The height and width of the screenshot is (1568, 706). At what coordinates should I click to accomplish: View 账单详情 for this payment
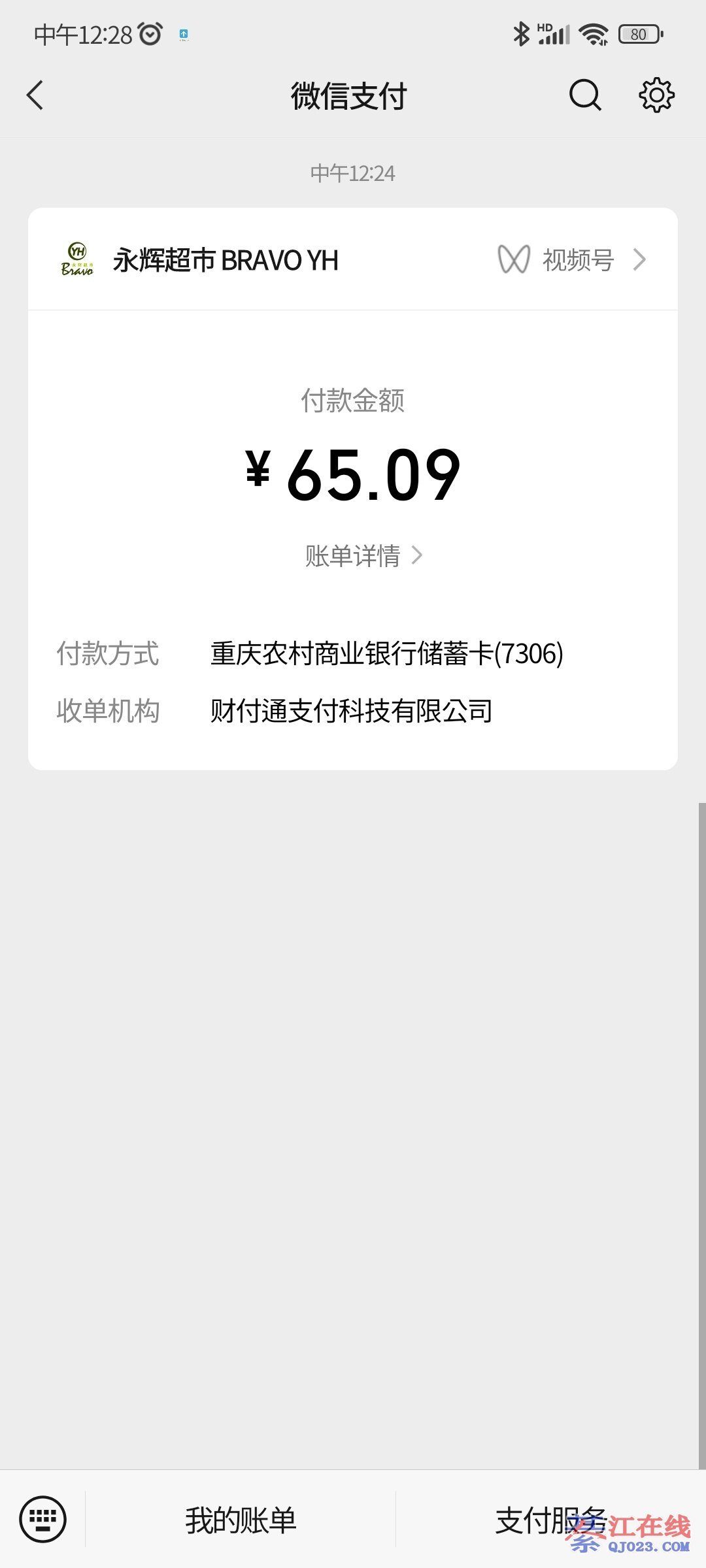(x=363, y=556)
